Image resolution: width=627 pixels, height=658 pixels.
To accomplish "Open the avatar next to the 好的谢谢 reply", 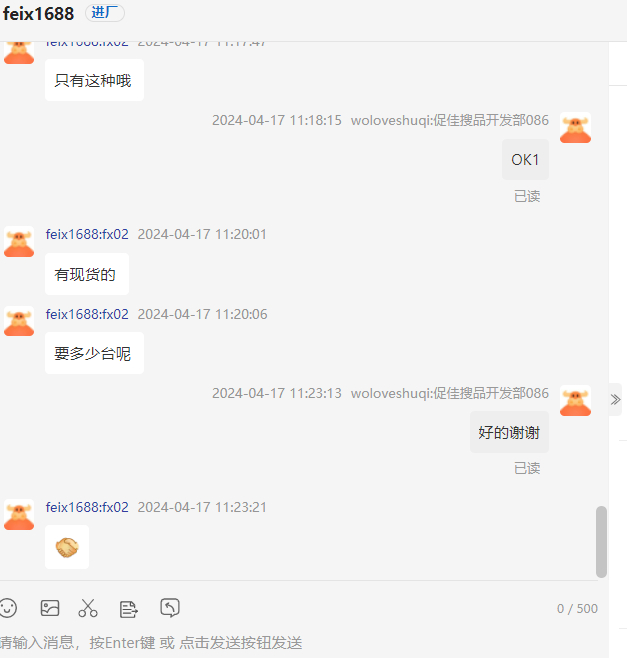I will 575,401.
